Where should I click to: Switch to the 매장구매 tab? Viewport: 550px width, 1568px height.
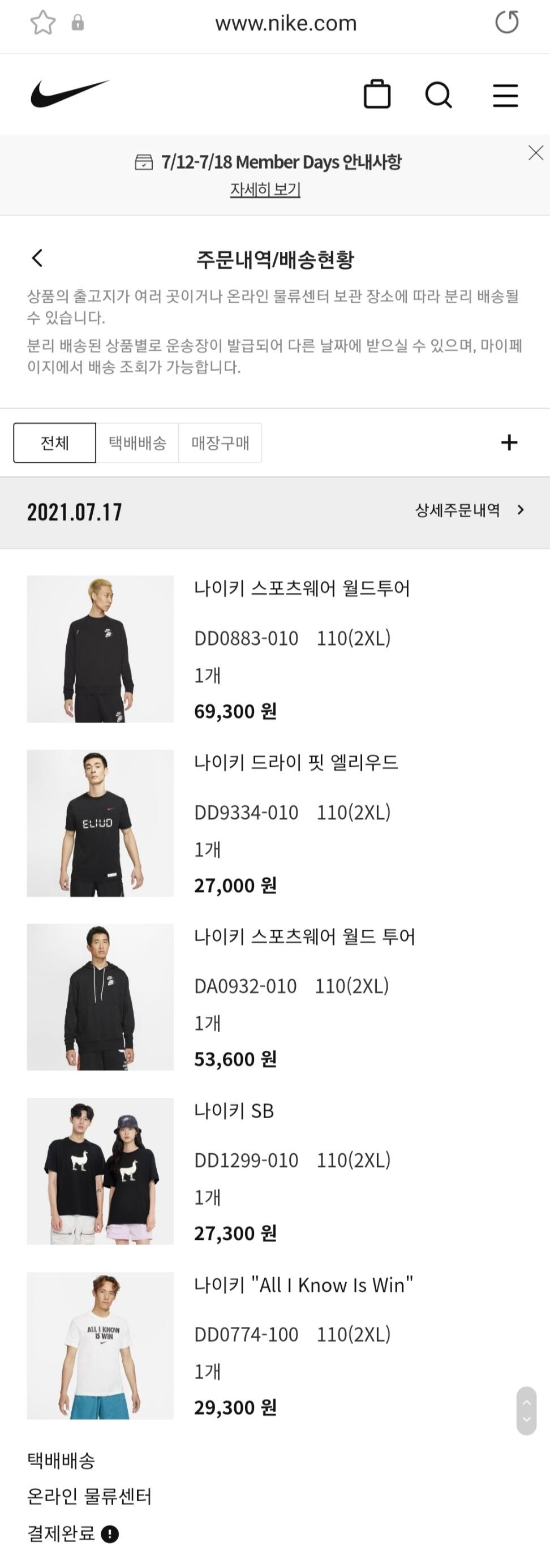220,443
